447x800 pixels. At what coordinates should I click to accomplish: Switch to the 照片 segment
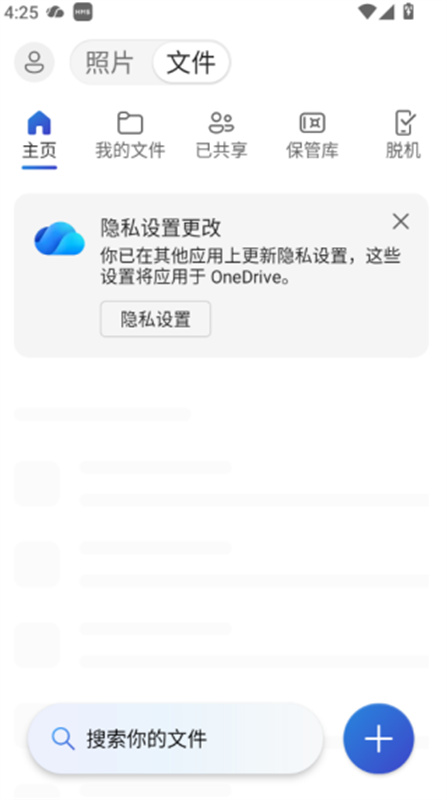[x=110, y=63]
